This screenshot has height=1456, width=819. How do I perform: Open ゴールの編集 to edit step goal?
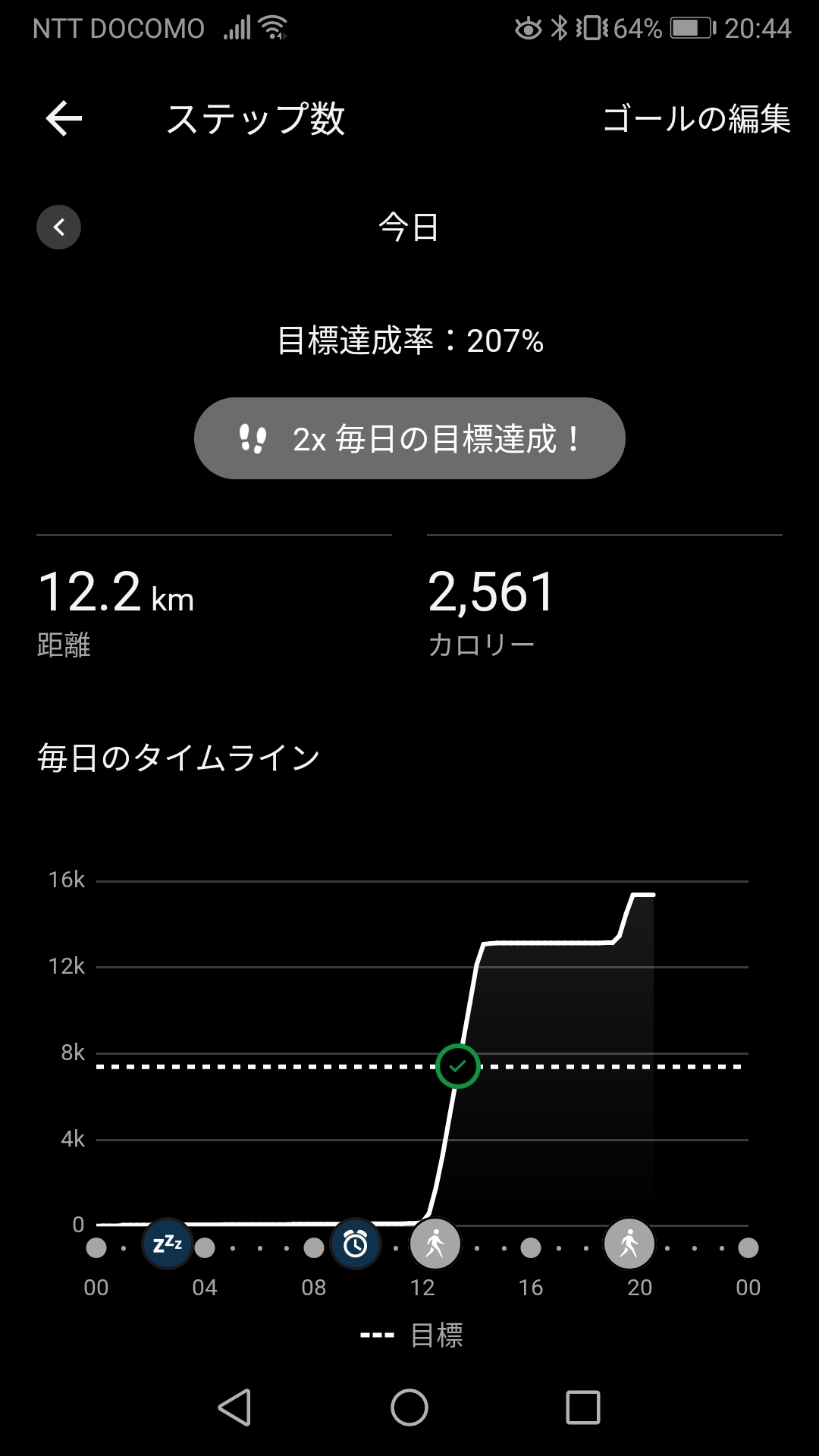696,119
